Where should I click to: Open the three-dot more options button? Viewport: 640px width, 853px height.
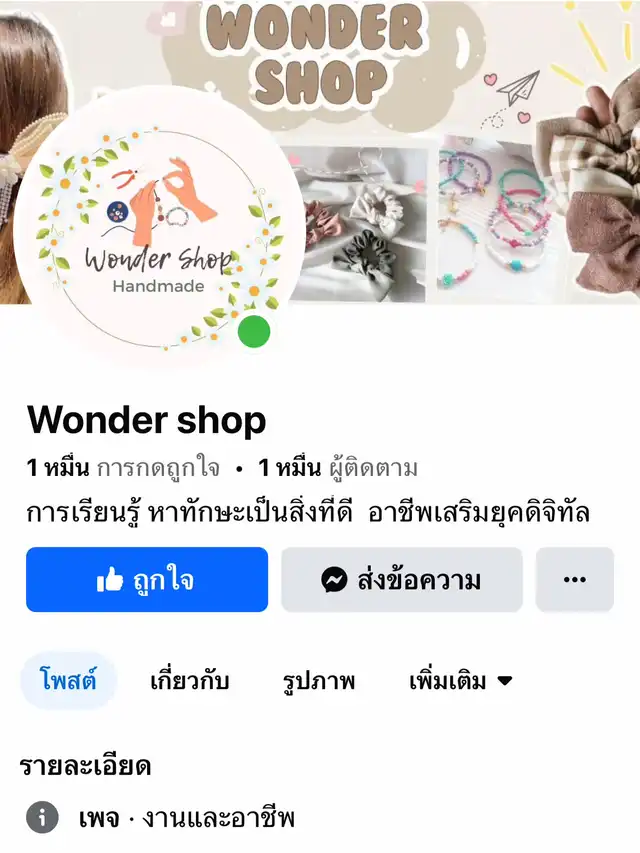tap(574, 580)
